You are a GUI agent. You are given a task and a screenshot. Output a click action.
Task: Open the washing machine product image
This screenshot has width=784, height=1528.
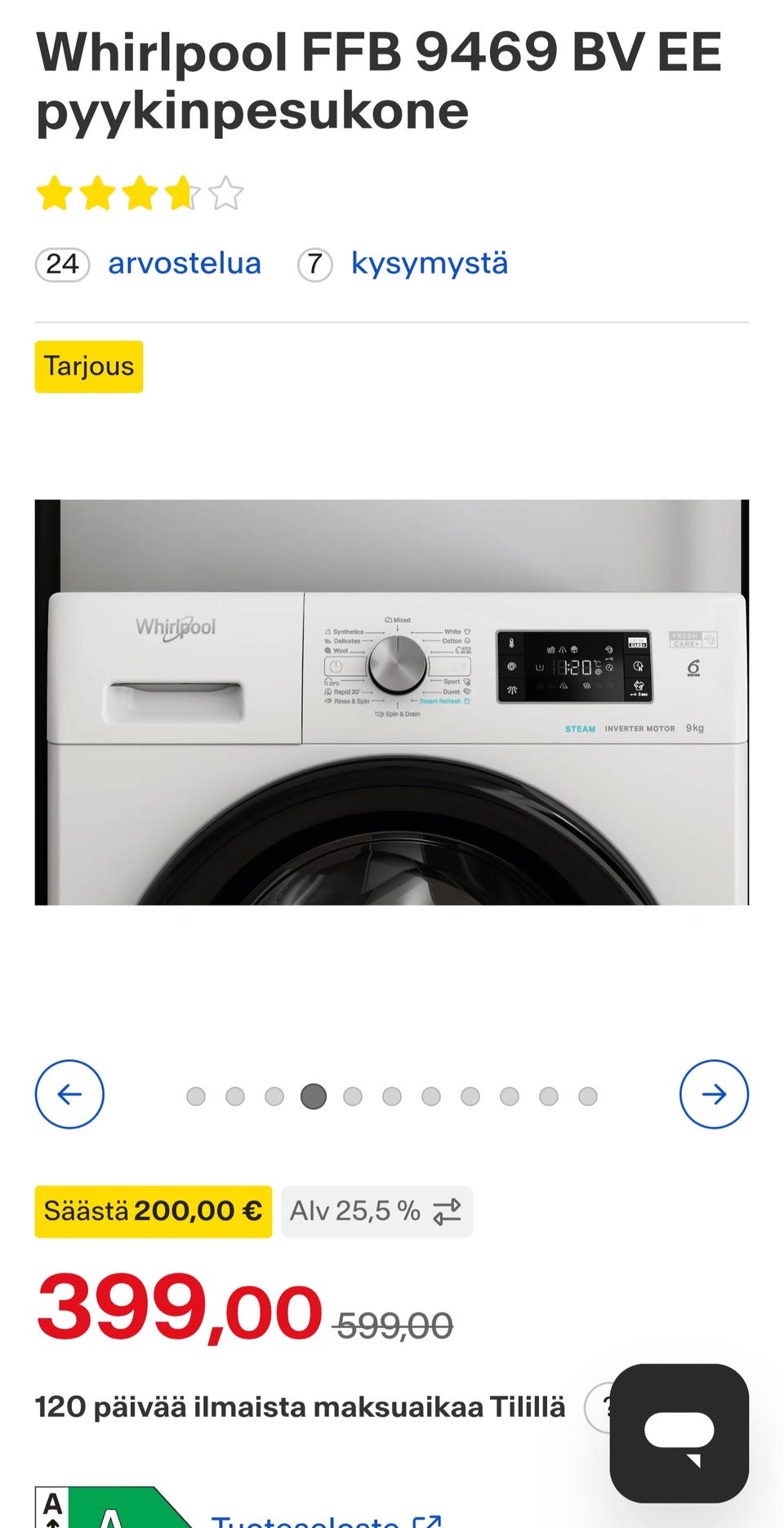(392, 702)
